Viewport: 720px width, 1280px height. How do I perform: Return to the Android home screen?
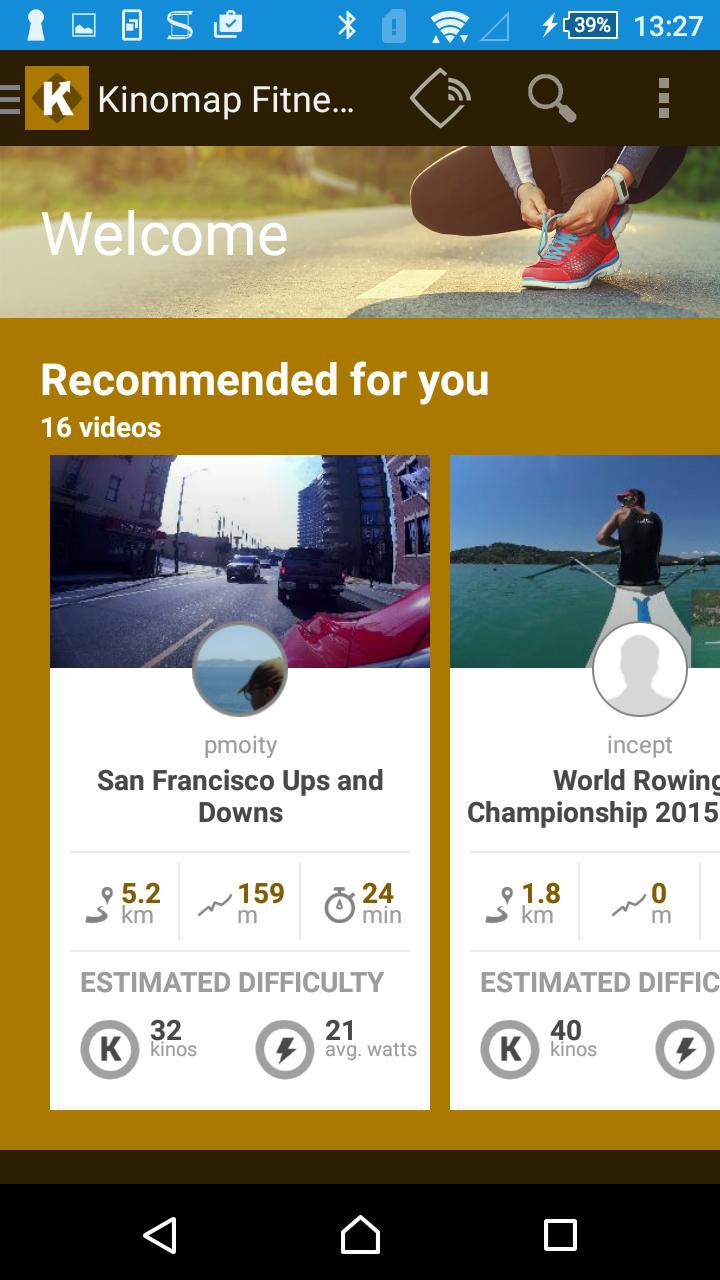click(x=360, y=1234)
